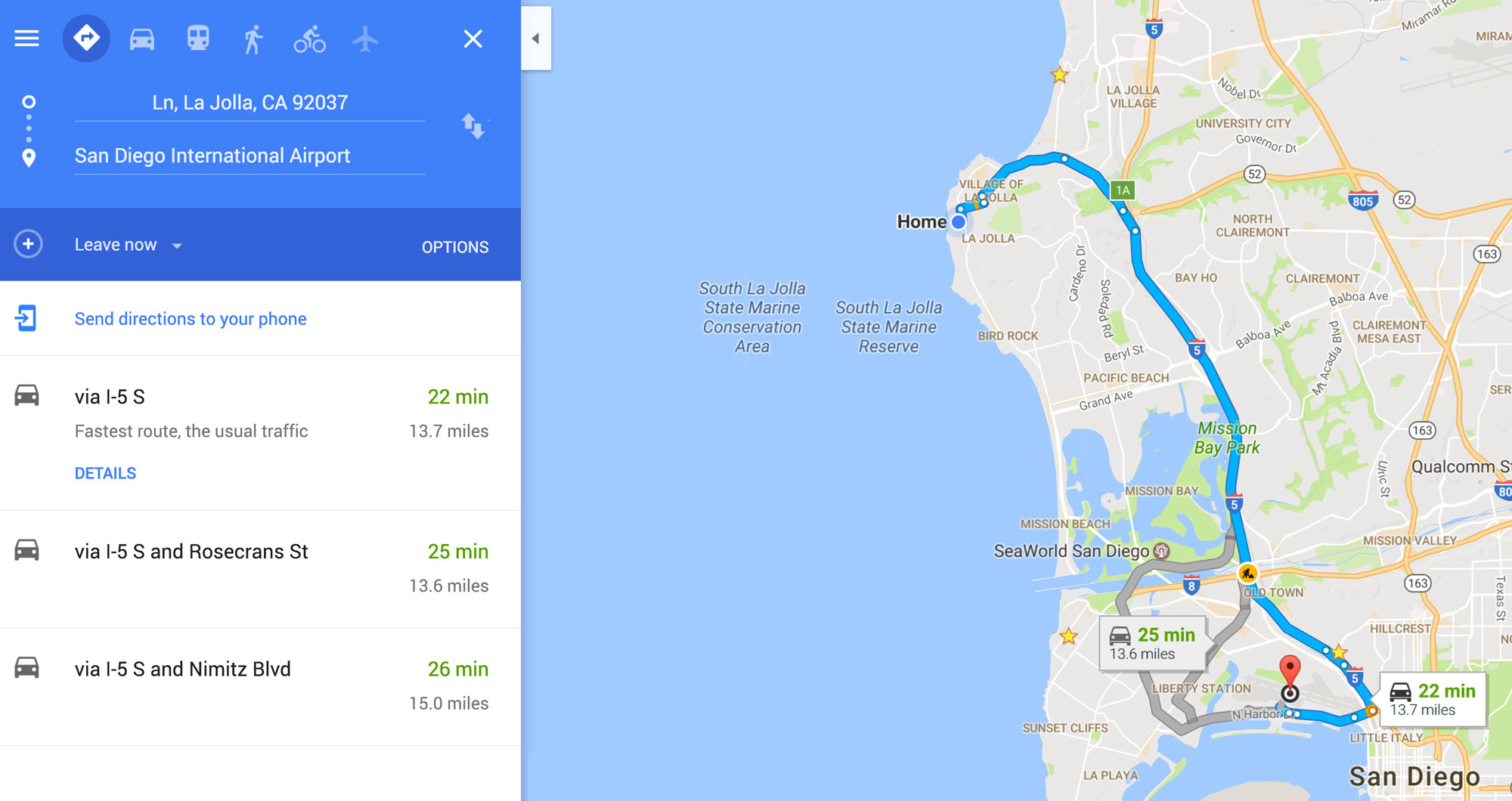Send directions to your phone
Image resolution: width=1512 pixels, height=801 pixels.
pos(191,319)
